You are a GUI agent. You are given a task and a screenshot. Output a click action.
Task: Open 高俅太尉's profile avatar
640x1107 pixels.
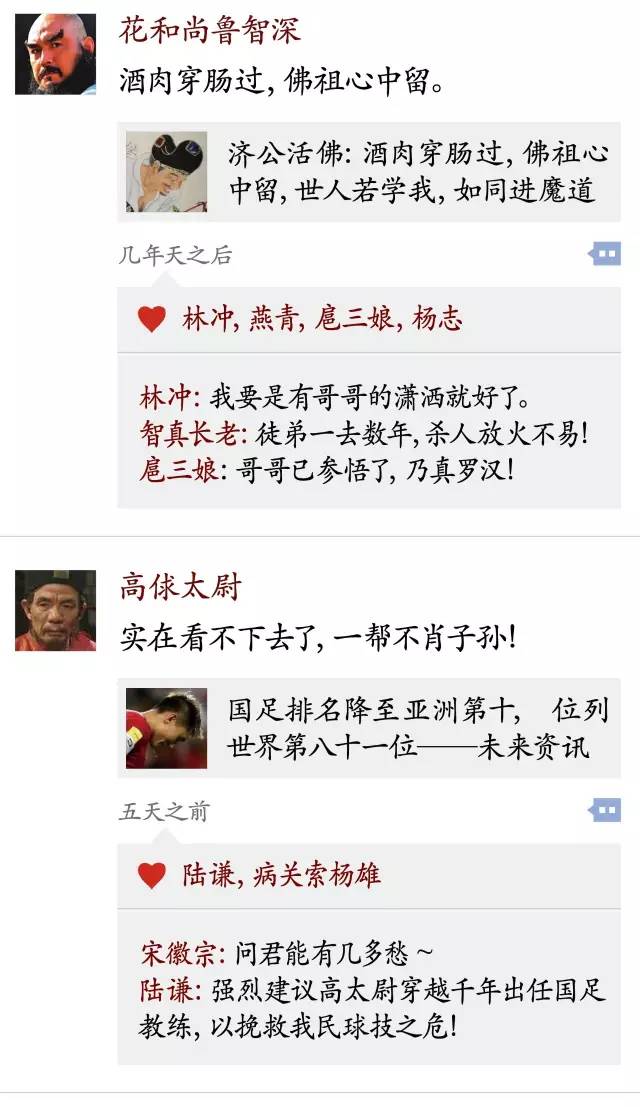56,610
